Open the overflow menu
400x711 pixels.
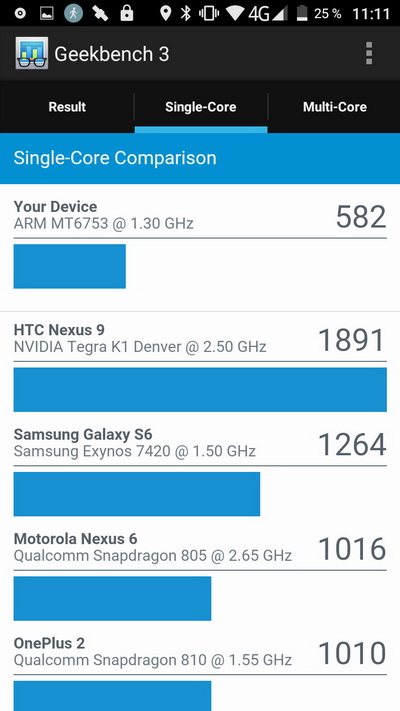369,54
